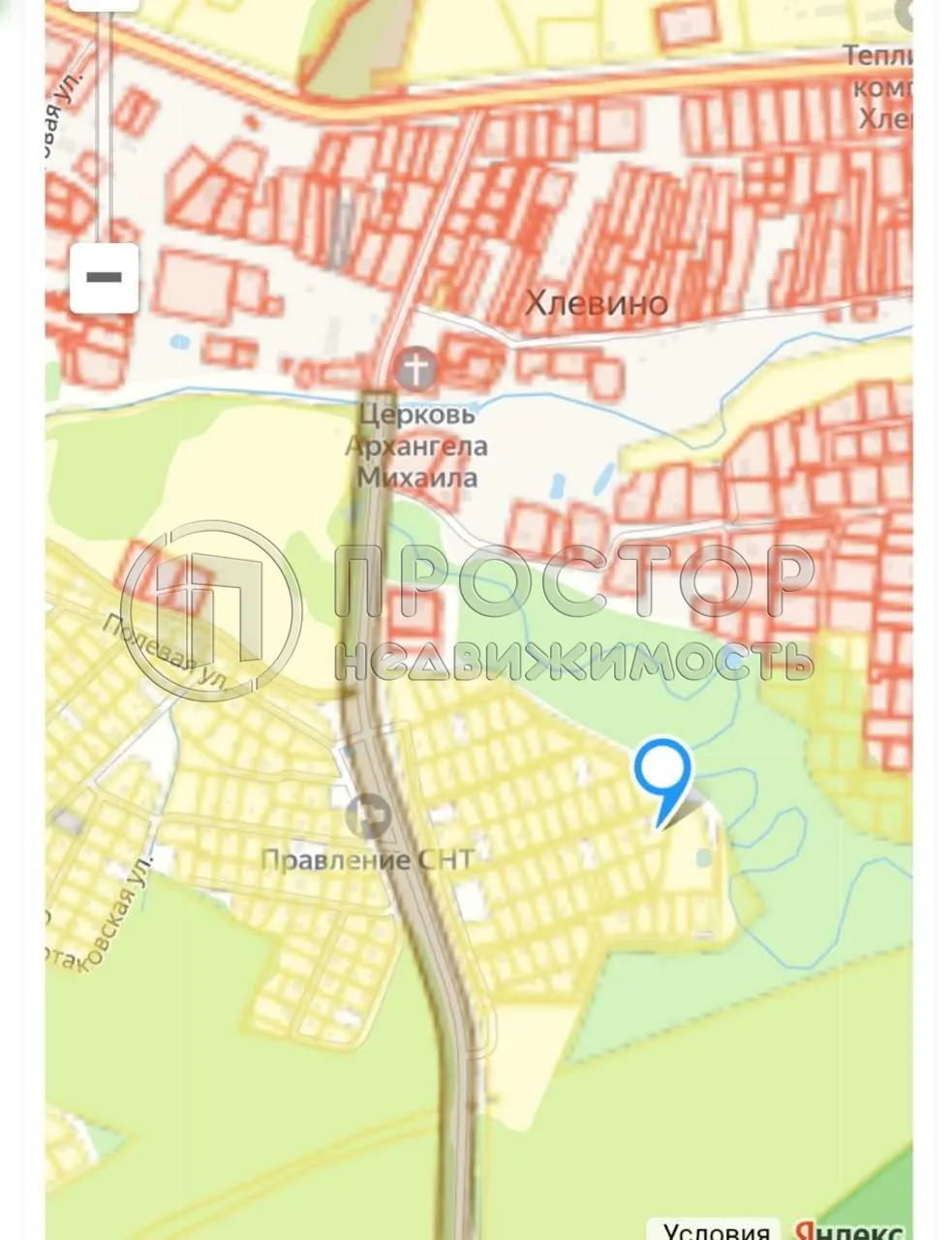Select the church icon of Церковь Архангела Михаила
Screen dimensions: 952x1240
pyautogui.click(x=415, y=366)
